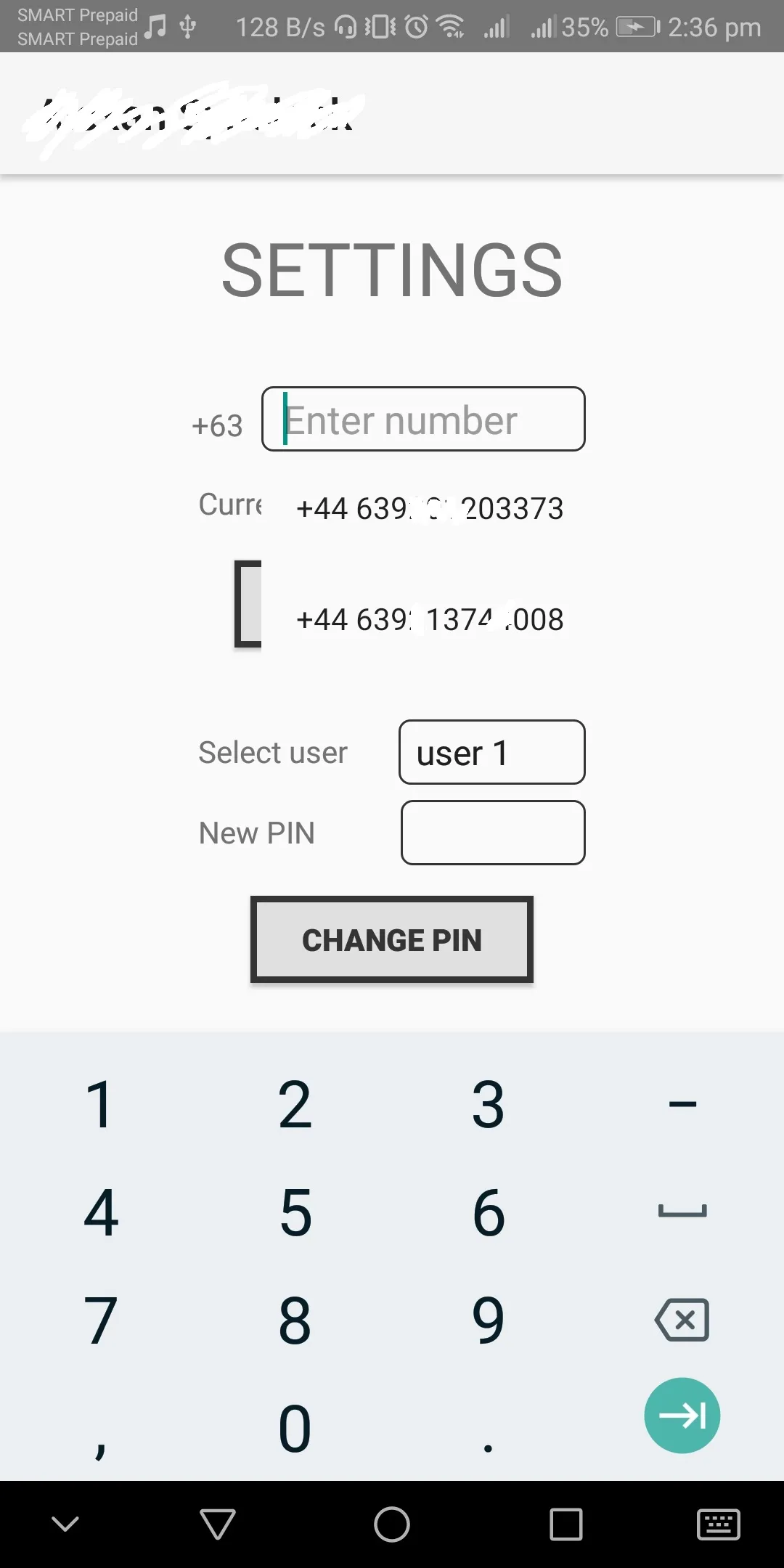Delete a character with the backspace key
Viewport: 784px width, 1568px height.
[682, 1319]
